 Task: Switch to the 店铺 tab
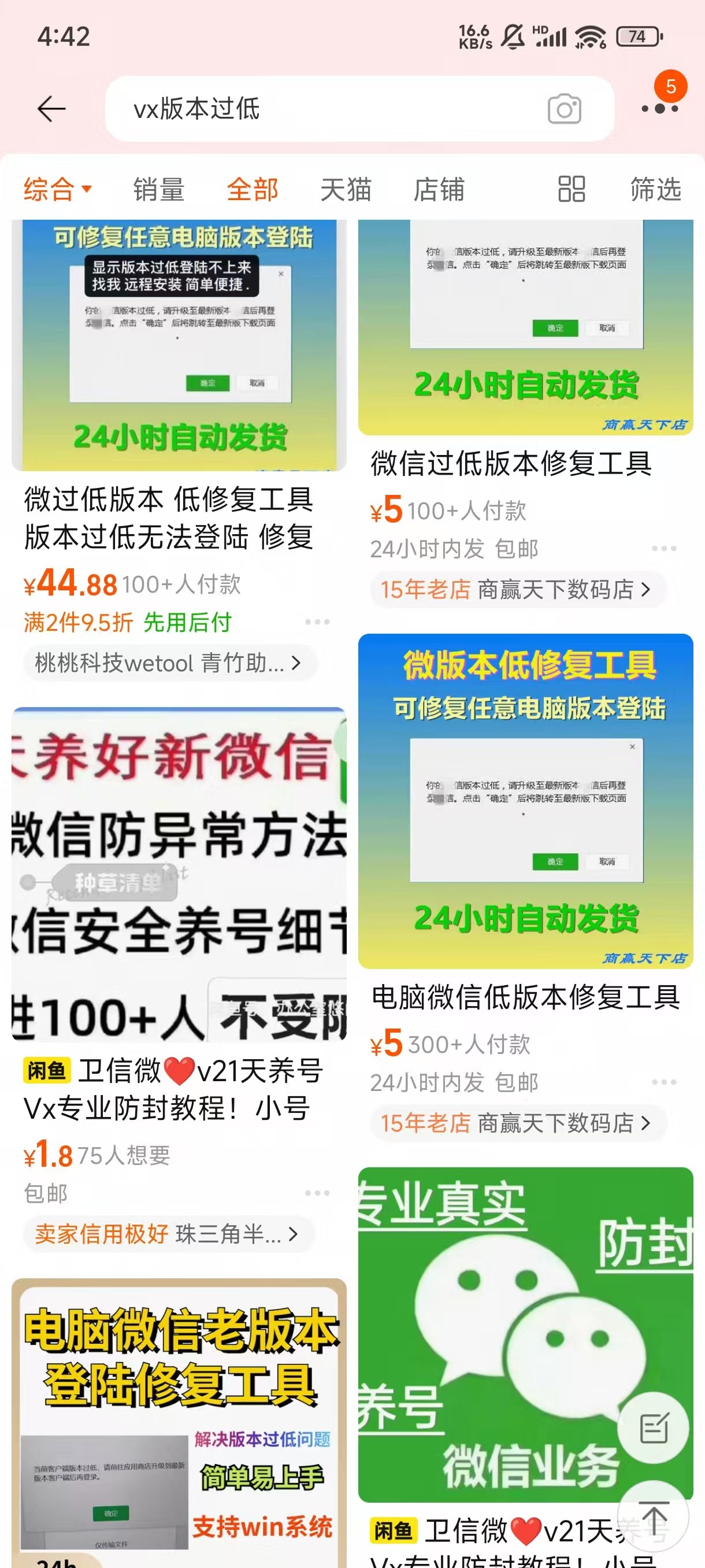point(439,189)
